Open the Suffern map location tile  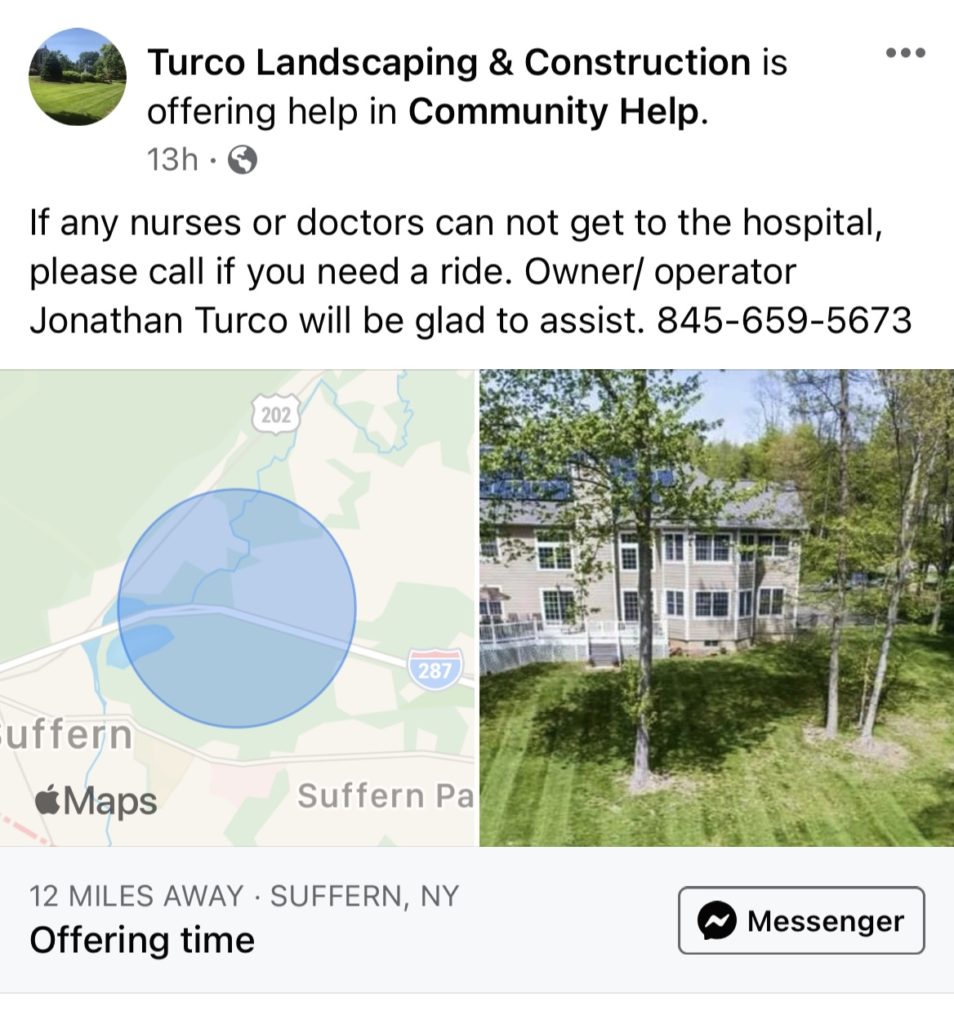click(238, 607)
